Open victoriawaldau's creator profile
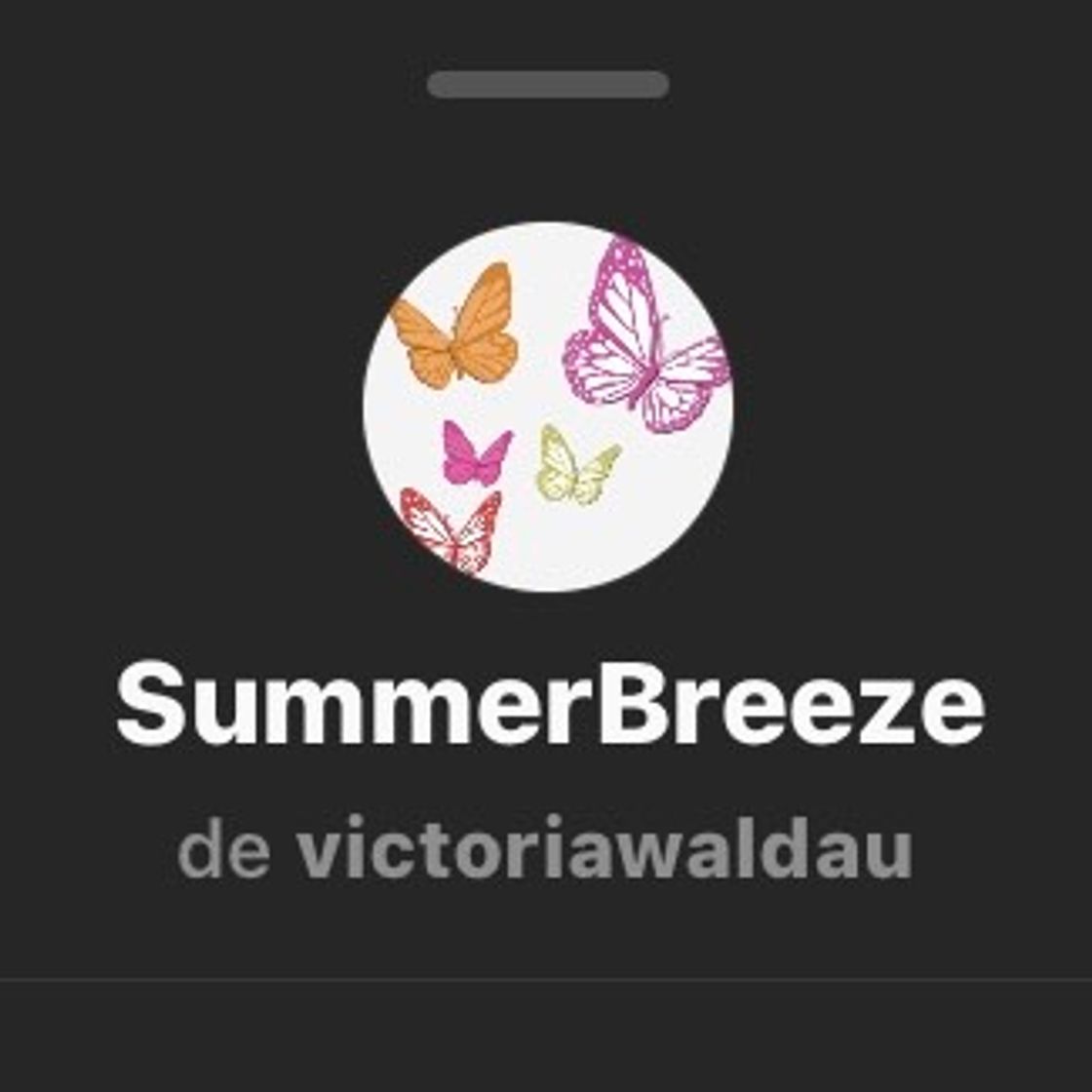Image resolution: width=1092 pixels, height=1092 pixels. point(604,850)
